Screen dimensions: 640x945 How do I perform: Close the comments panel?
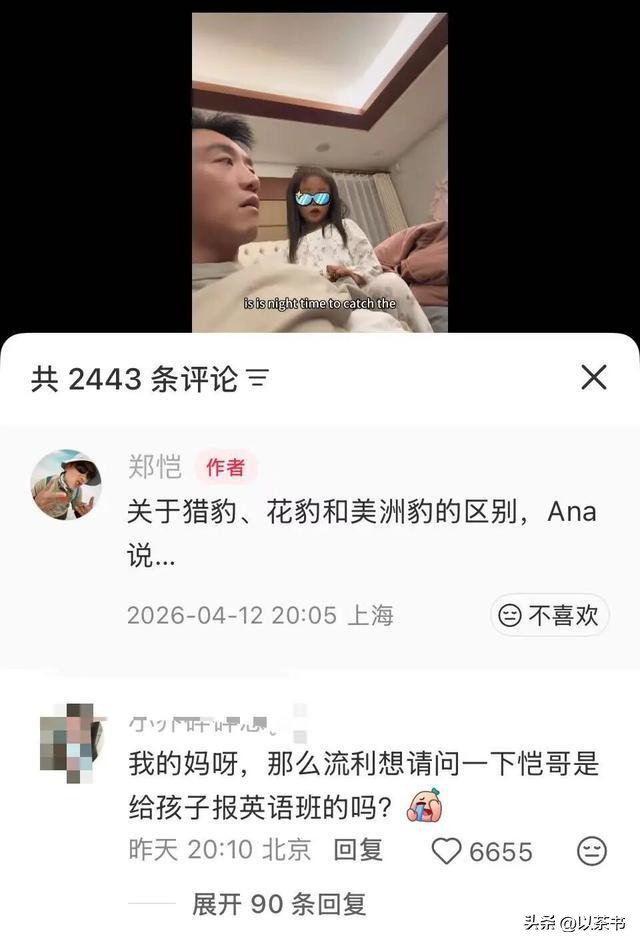594,377
